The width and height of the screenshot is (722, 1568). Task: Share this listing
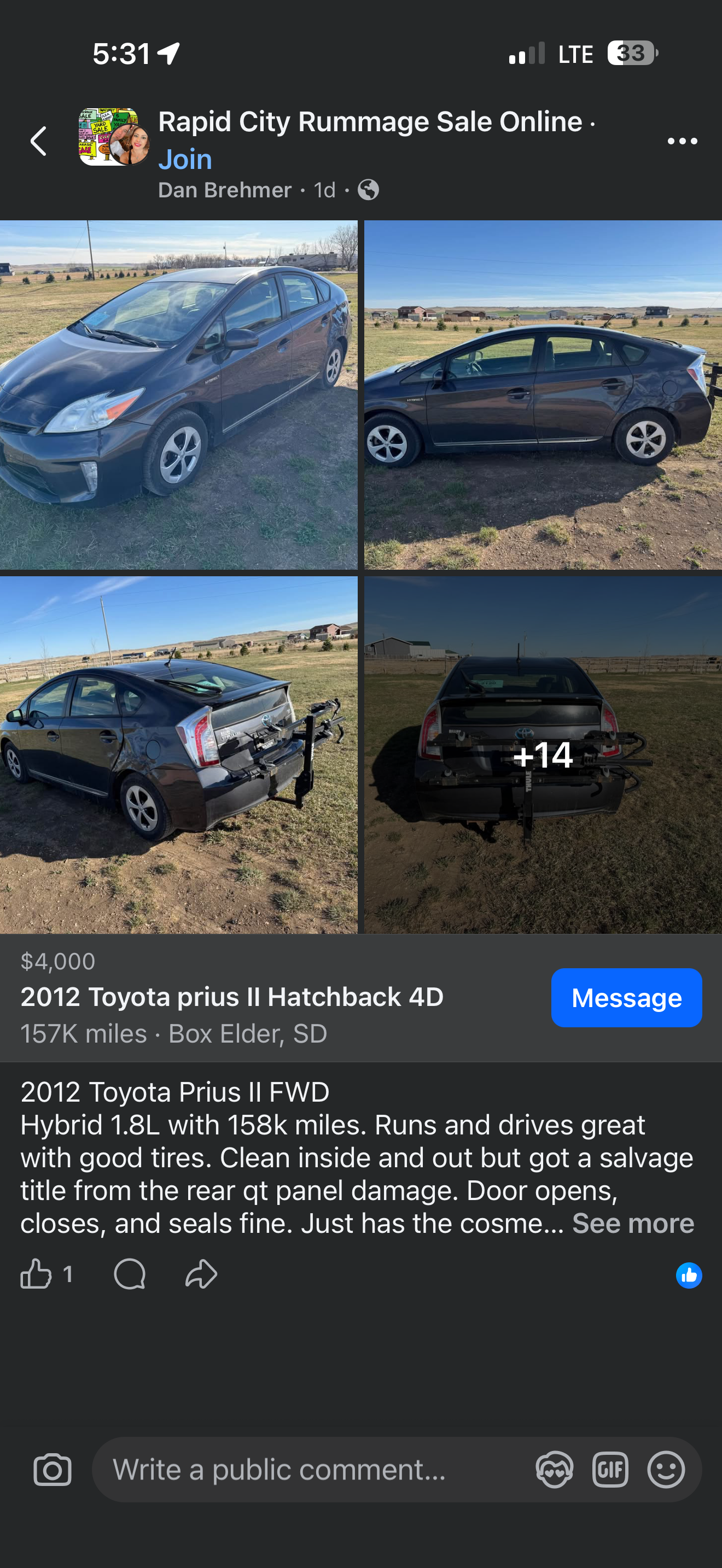coord(201,1273)
